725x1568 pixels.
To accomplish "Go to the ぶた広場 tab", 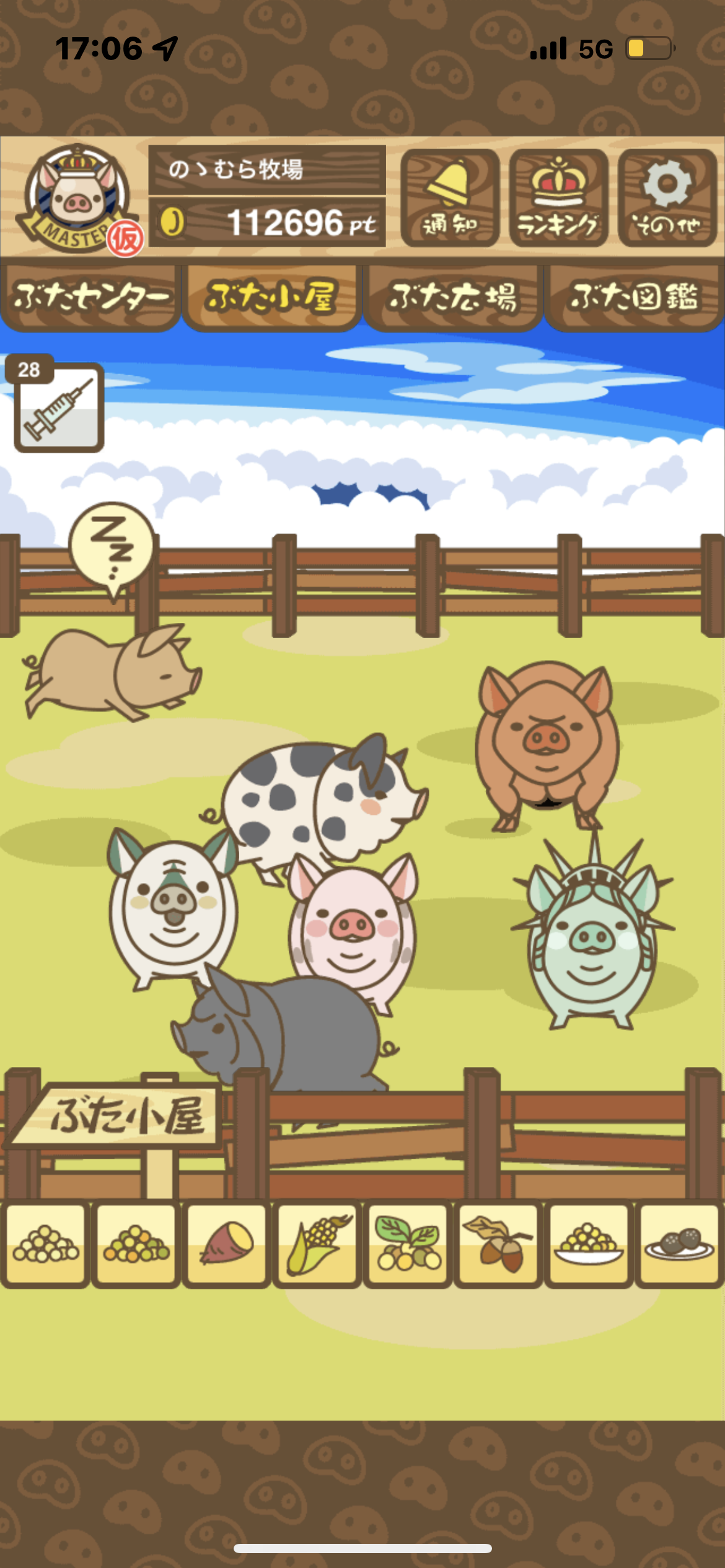I will (x=453, y=297).
